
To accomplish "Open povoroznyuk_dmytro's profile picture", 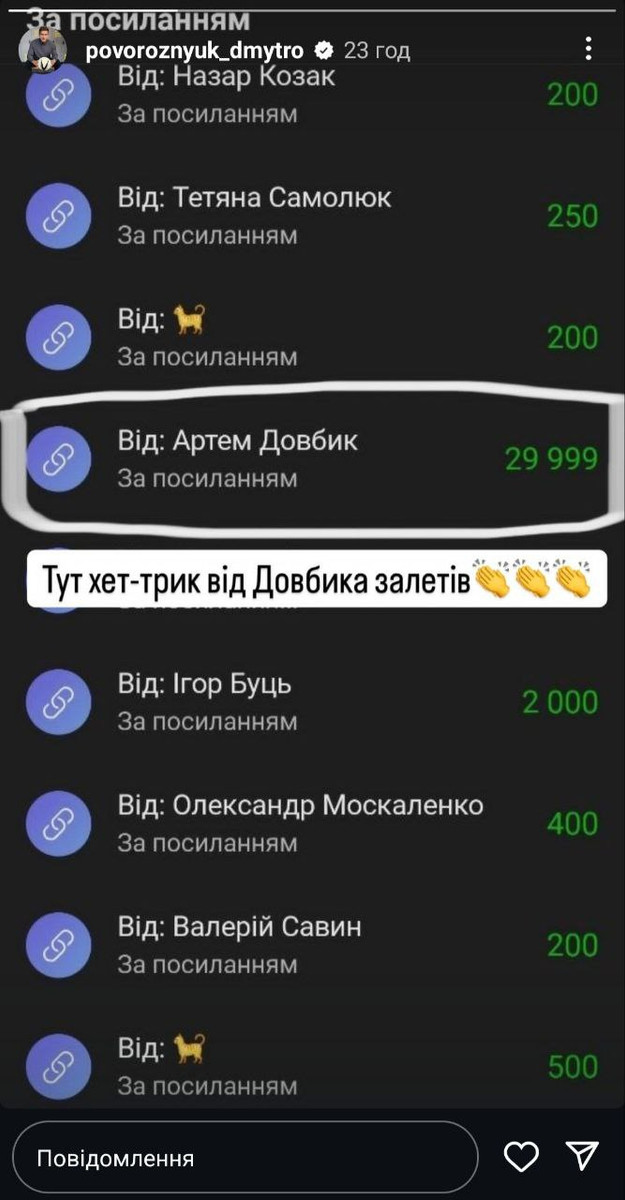I will [x=43, y=50].
